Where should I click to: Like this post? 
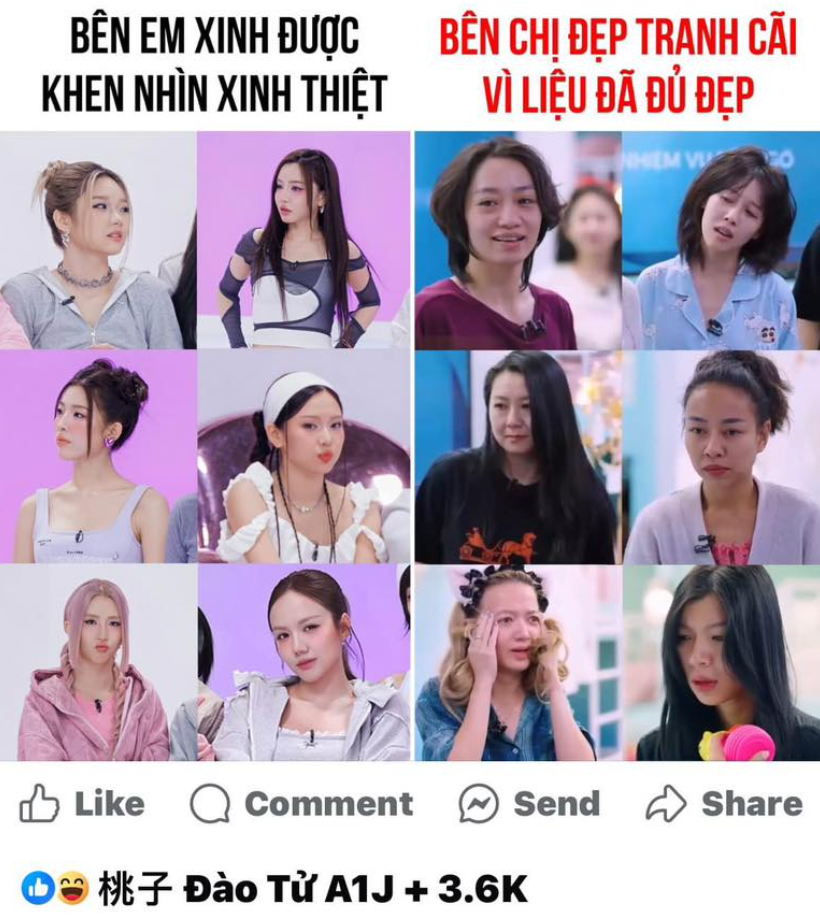82,803
